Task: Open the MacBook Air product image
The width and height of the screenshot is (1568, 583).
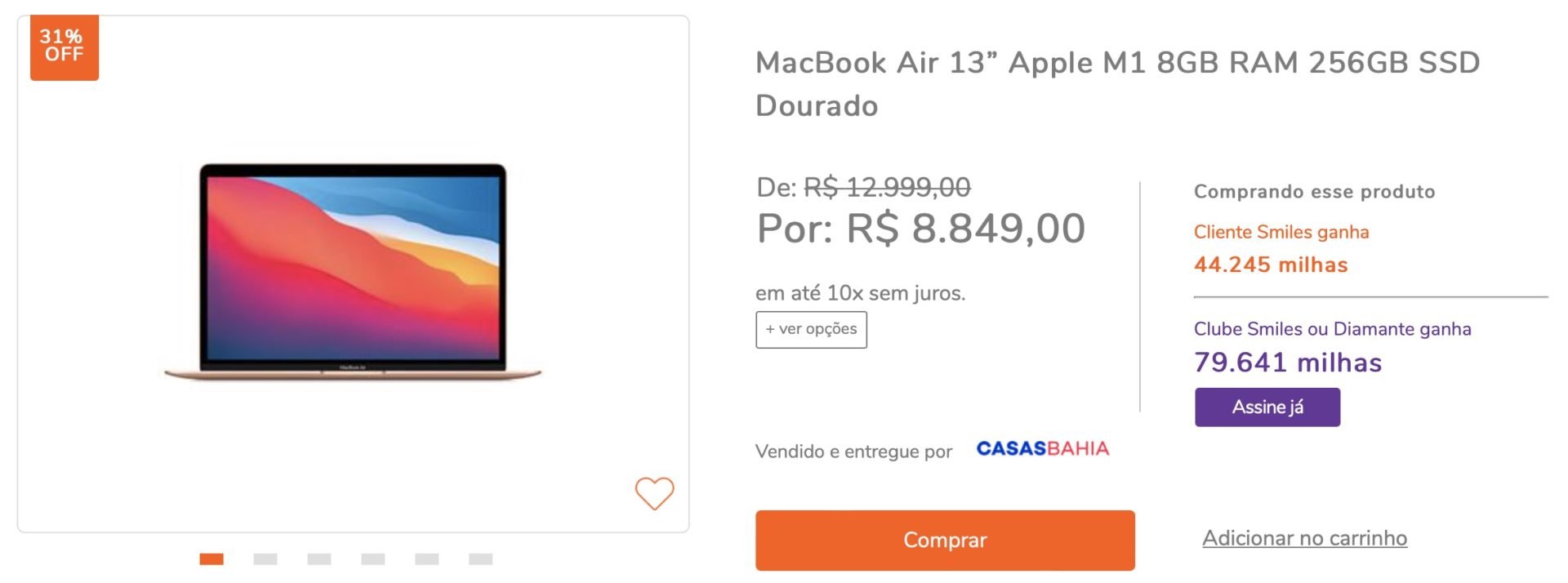Action: pyautogui.click(x=353, y=272)
